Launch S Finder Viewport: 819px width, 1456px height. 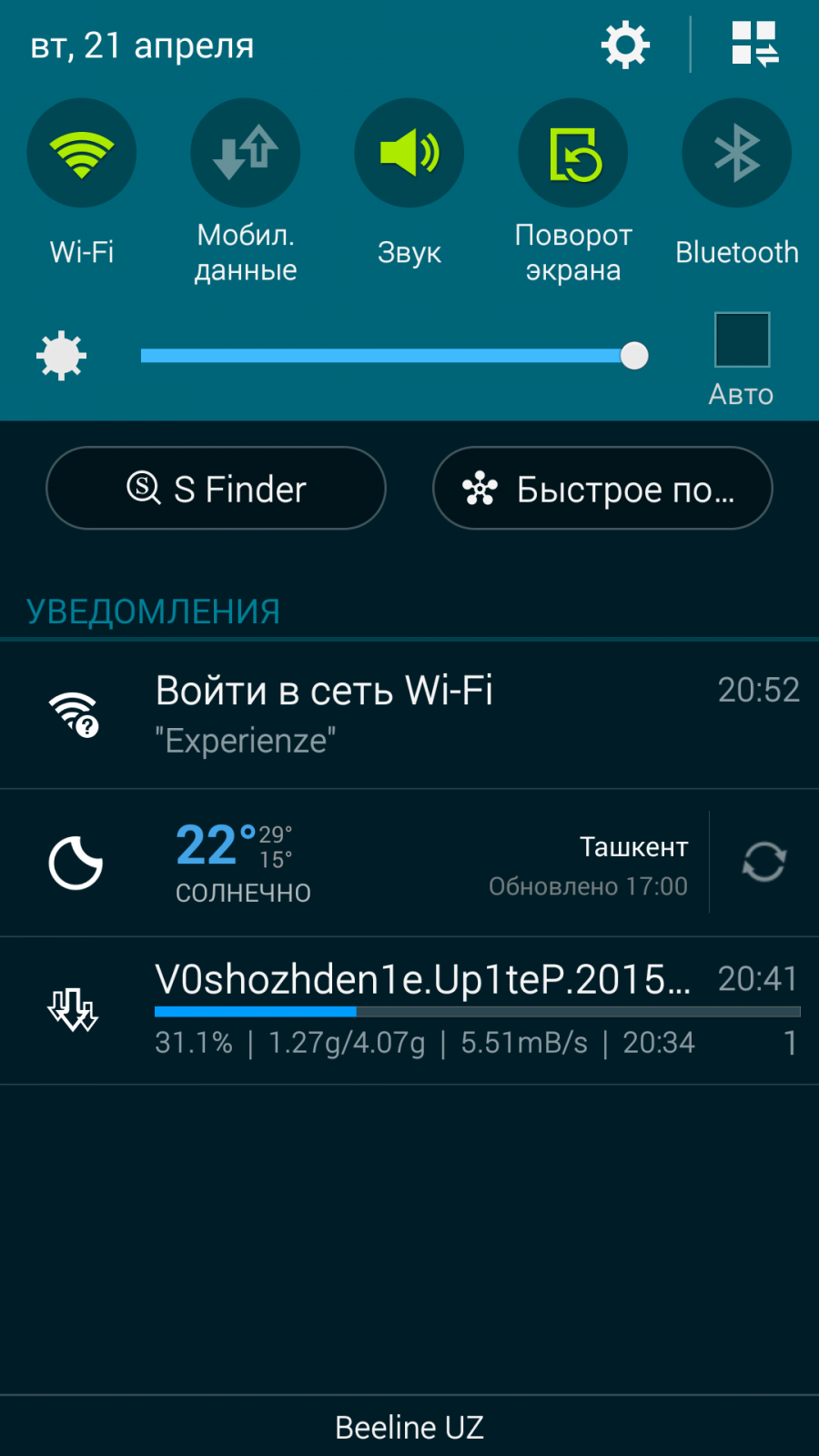pyautogui.click(x=216, y=489)
